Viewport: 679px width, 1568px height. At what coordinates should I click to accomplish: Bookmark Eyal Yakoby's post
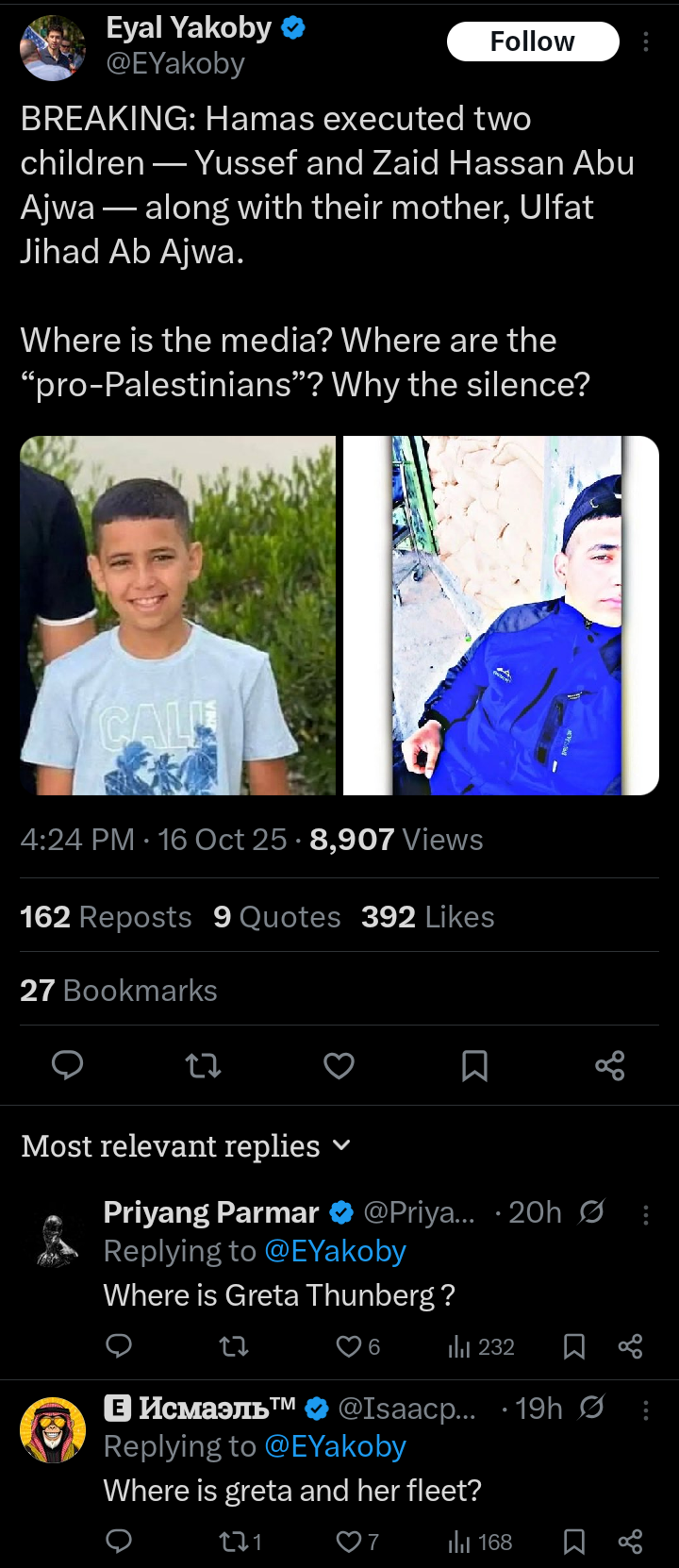[474, 1065]
